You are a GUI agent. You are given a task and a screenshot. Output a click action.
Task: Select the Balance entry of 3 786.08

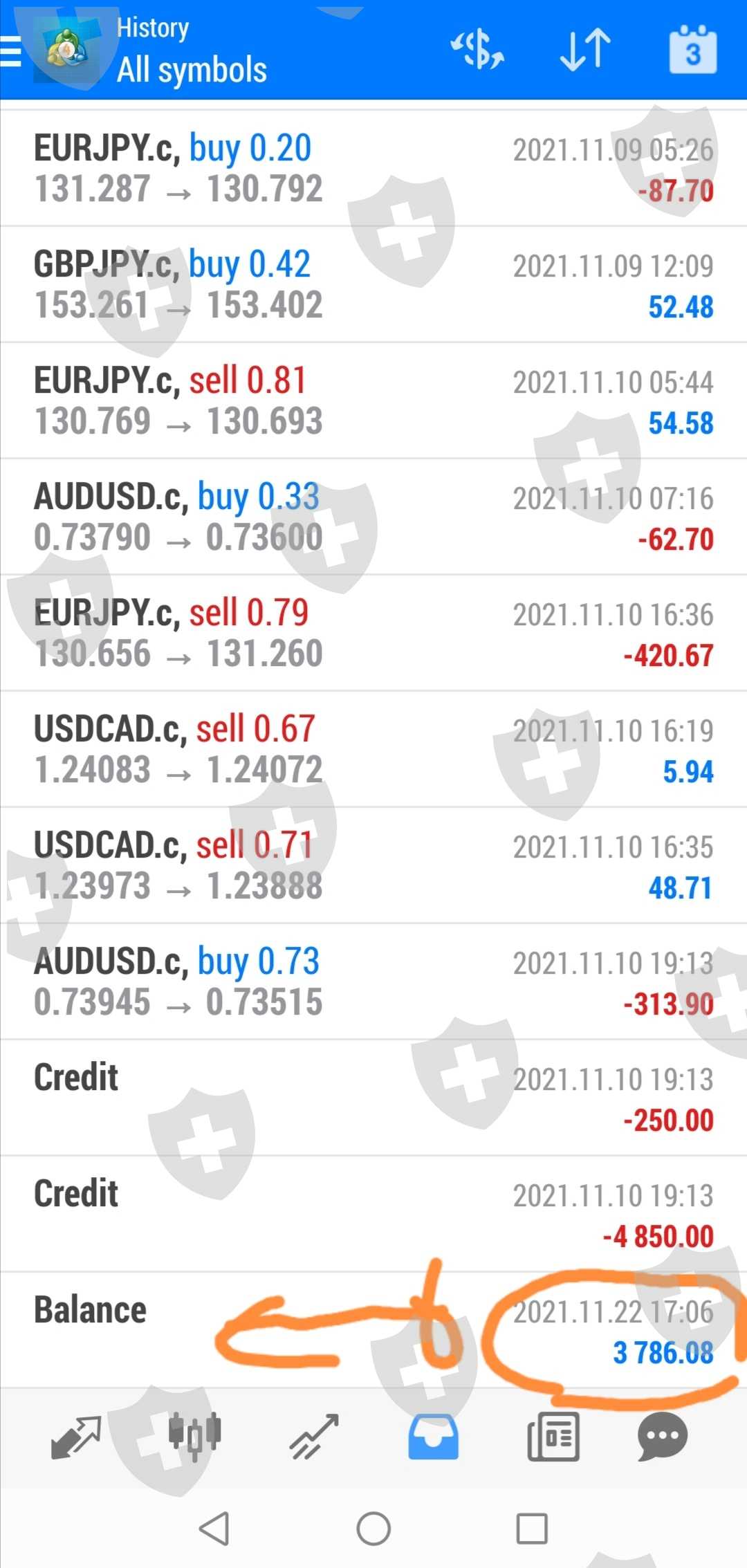click(373, 1330)
